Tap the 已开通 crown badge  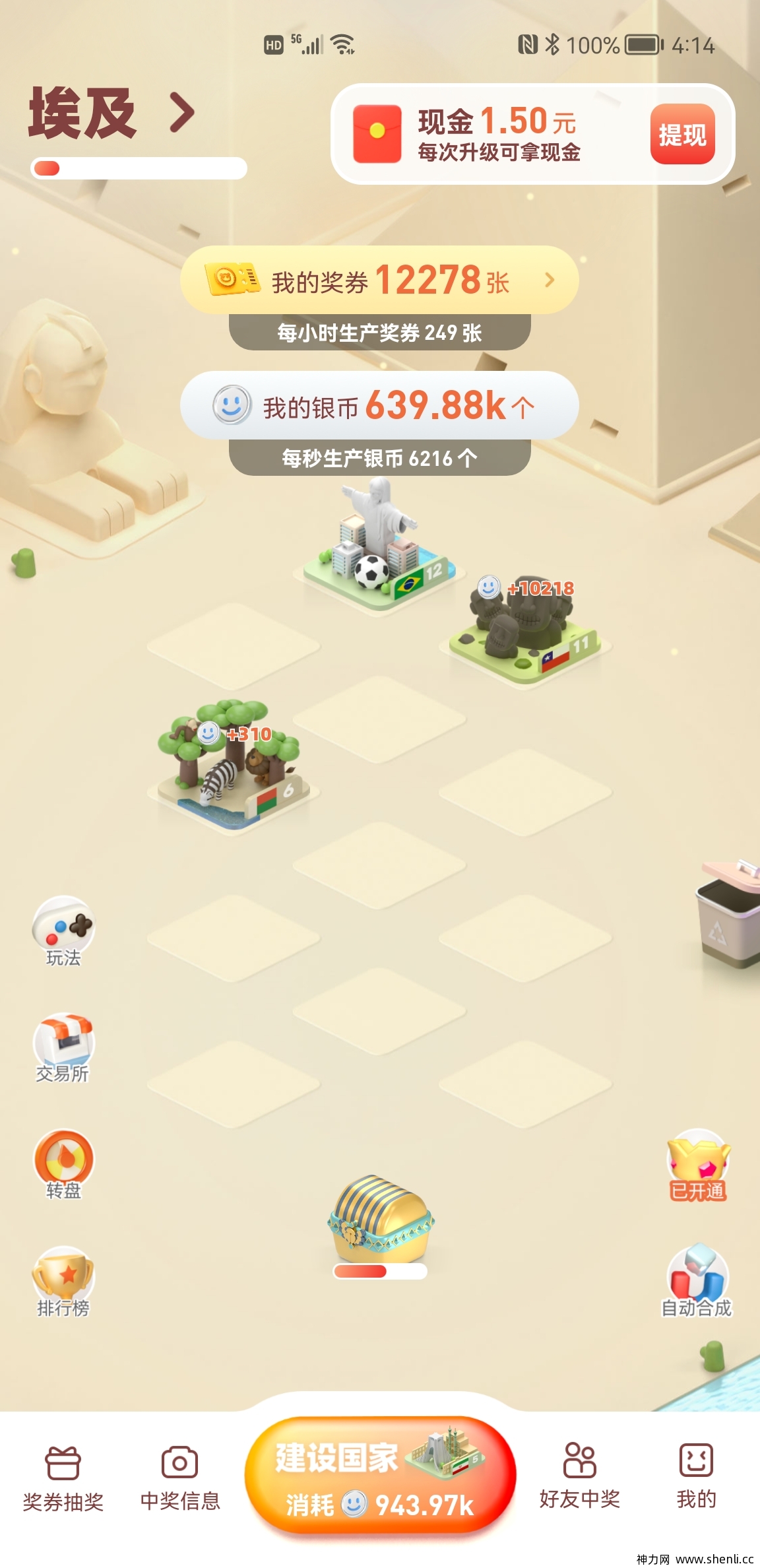697,1165
